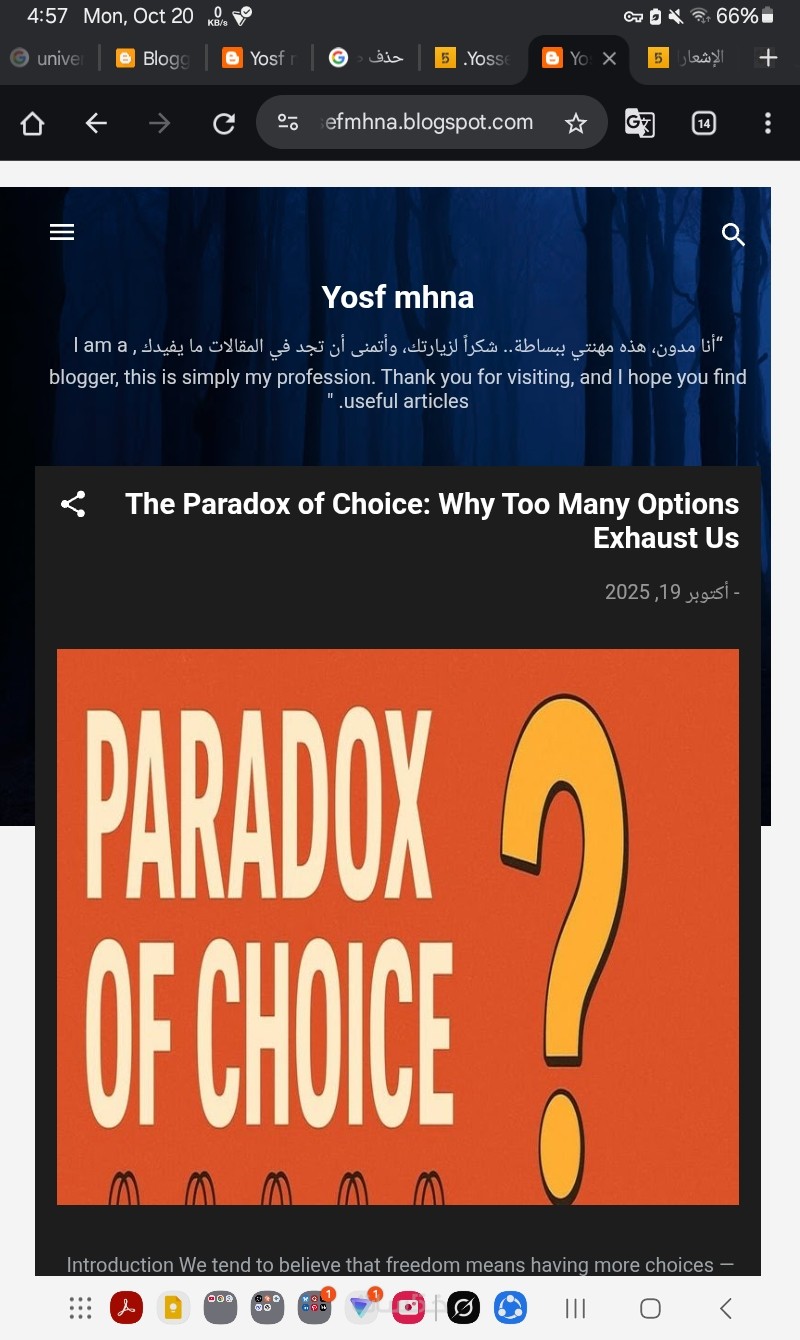This screenshot has width=800, height=1340.
Task: Open a new browser tab
Action: [768, 58]
